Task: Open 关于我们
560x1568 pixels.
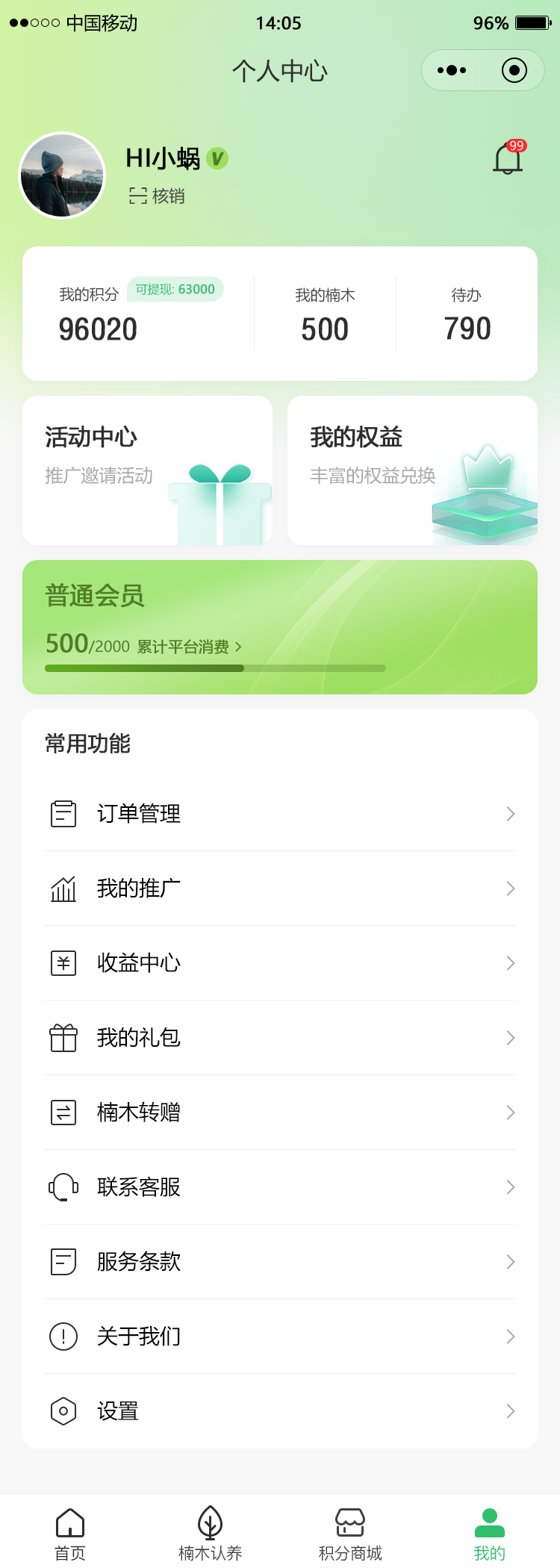Action: [280, 1337]
